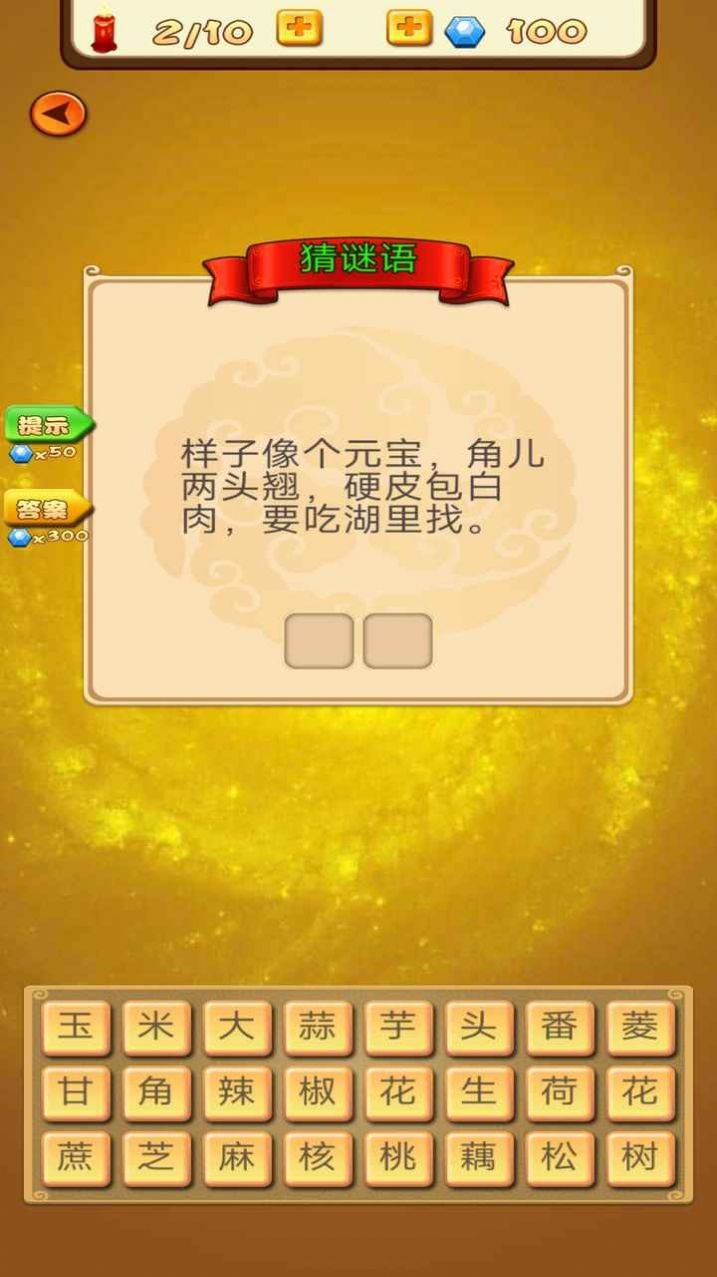This screenshot has width=717, height=1277.
Task: Go back with the orange arrow
Action: [58, 115]
